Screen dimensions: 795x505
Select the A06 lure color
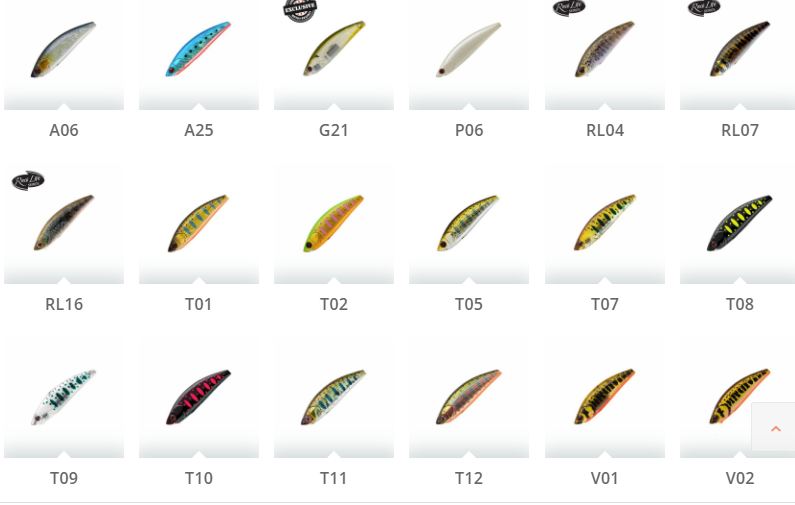(63, 50)
